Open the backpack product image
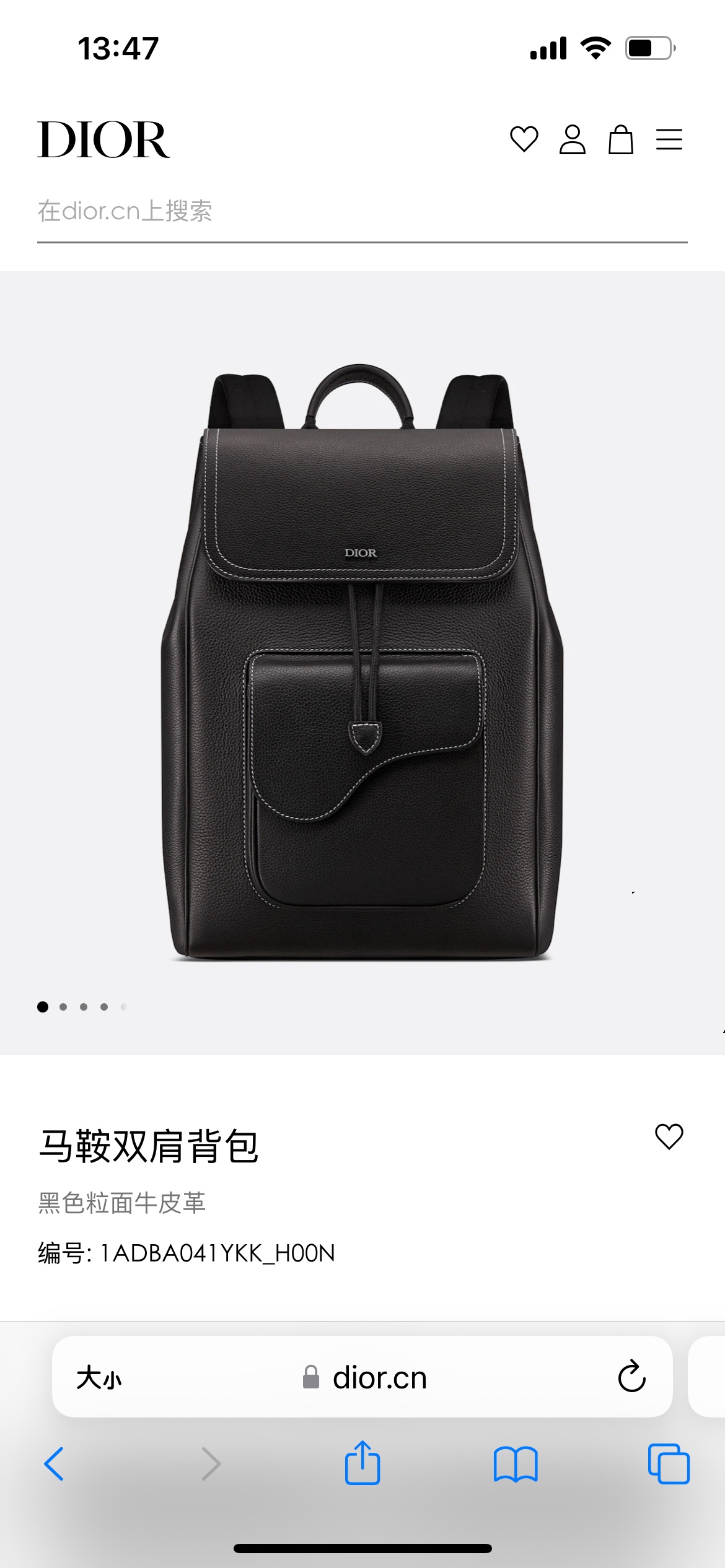This screenshot has width=725, height=1568. pos(362,663)
